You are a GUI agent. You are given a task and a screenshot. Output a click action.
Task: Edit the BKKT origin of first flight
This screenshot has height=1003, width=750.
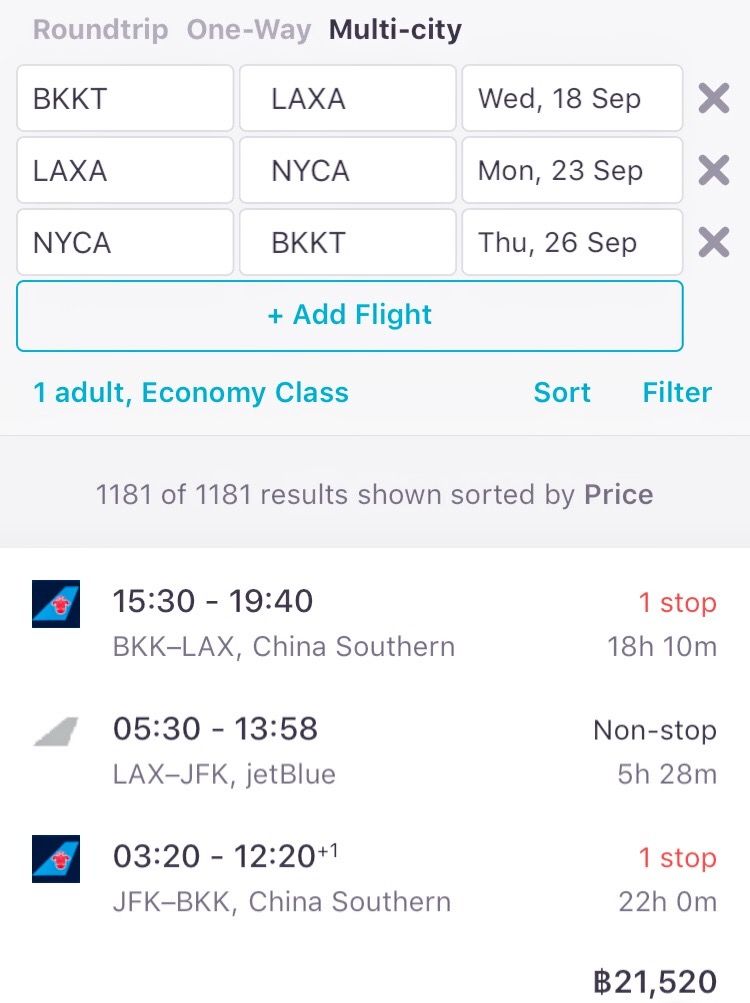pyautogui.click(x=125, y=99)
